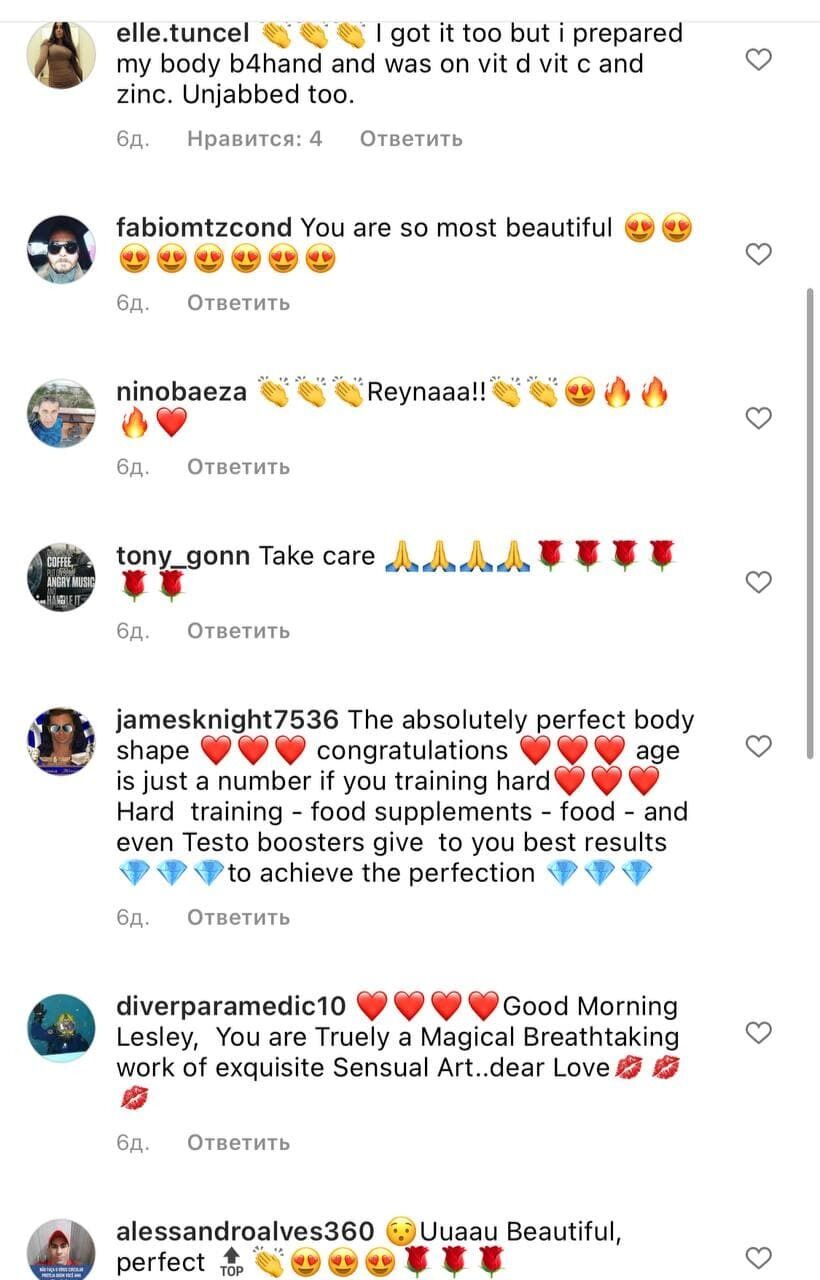Like alessandroalves360's comment
Viewport: 820px width, 1280px height.
(759, 1257)
